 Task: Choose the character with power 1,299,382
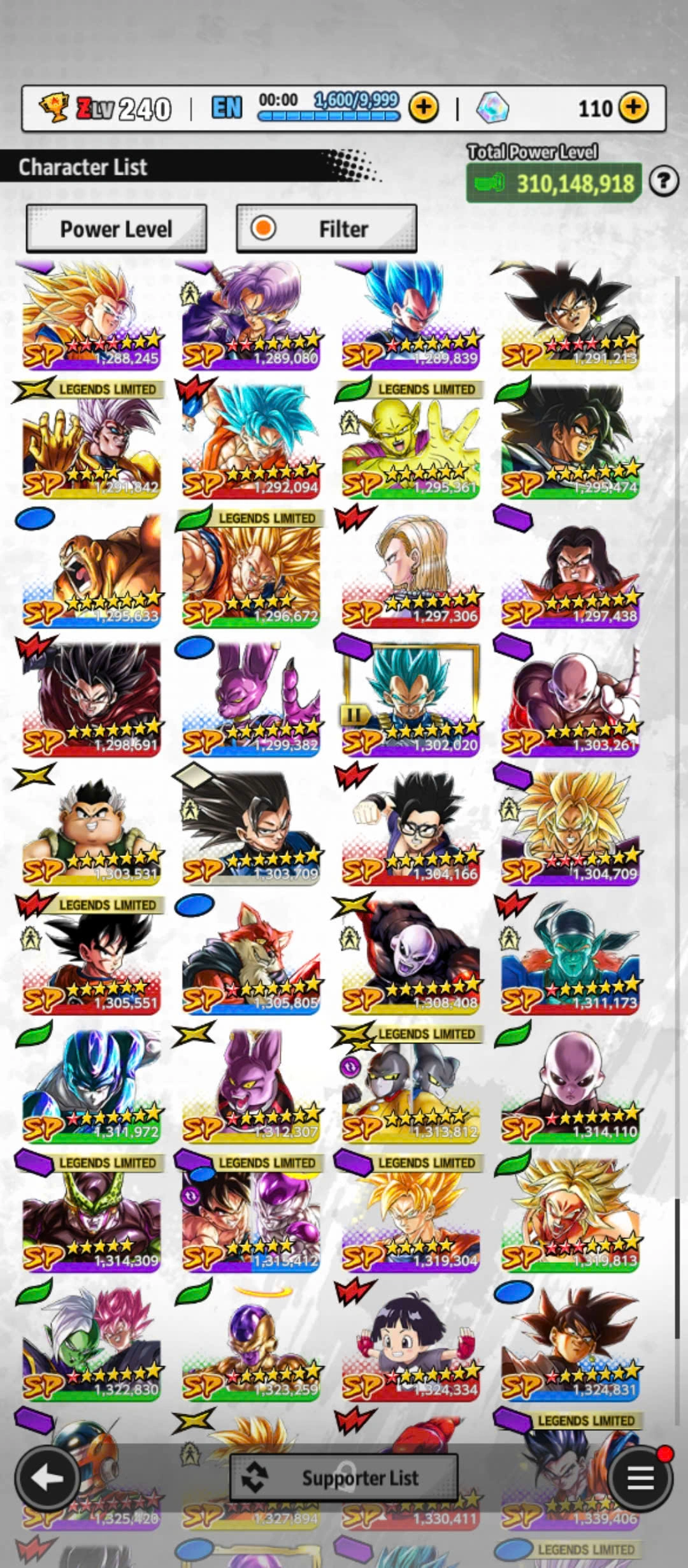point(251,701)
